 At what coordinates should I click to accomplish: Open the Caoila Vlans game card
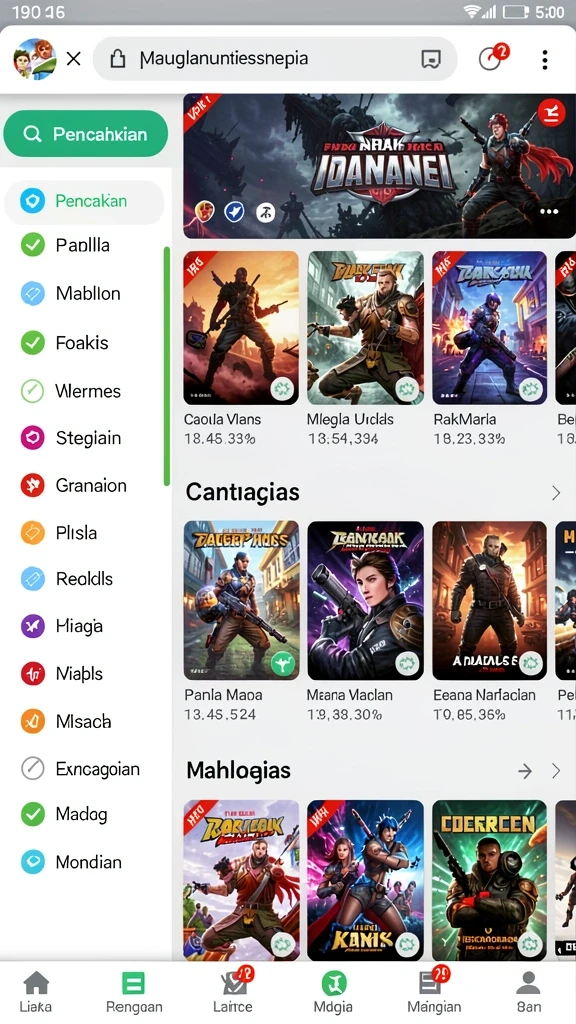[241, 348]
